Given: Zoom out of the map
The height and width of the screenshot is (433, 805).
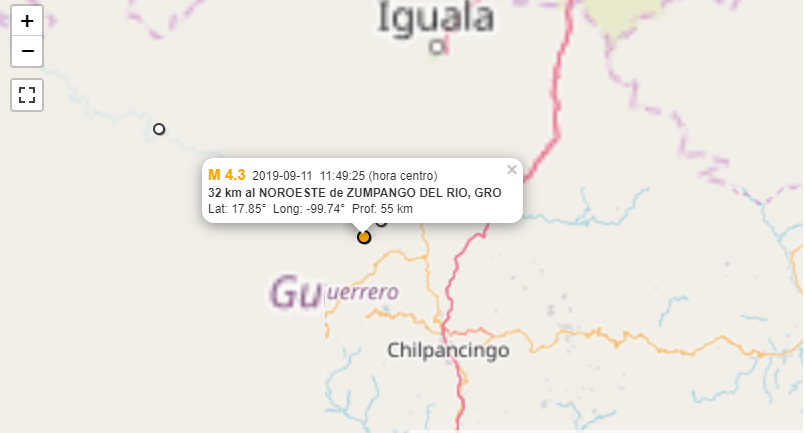Looking at the screenshot, I should click(x=27, y=51).
